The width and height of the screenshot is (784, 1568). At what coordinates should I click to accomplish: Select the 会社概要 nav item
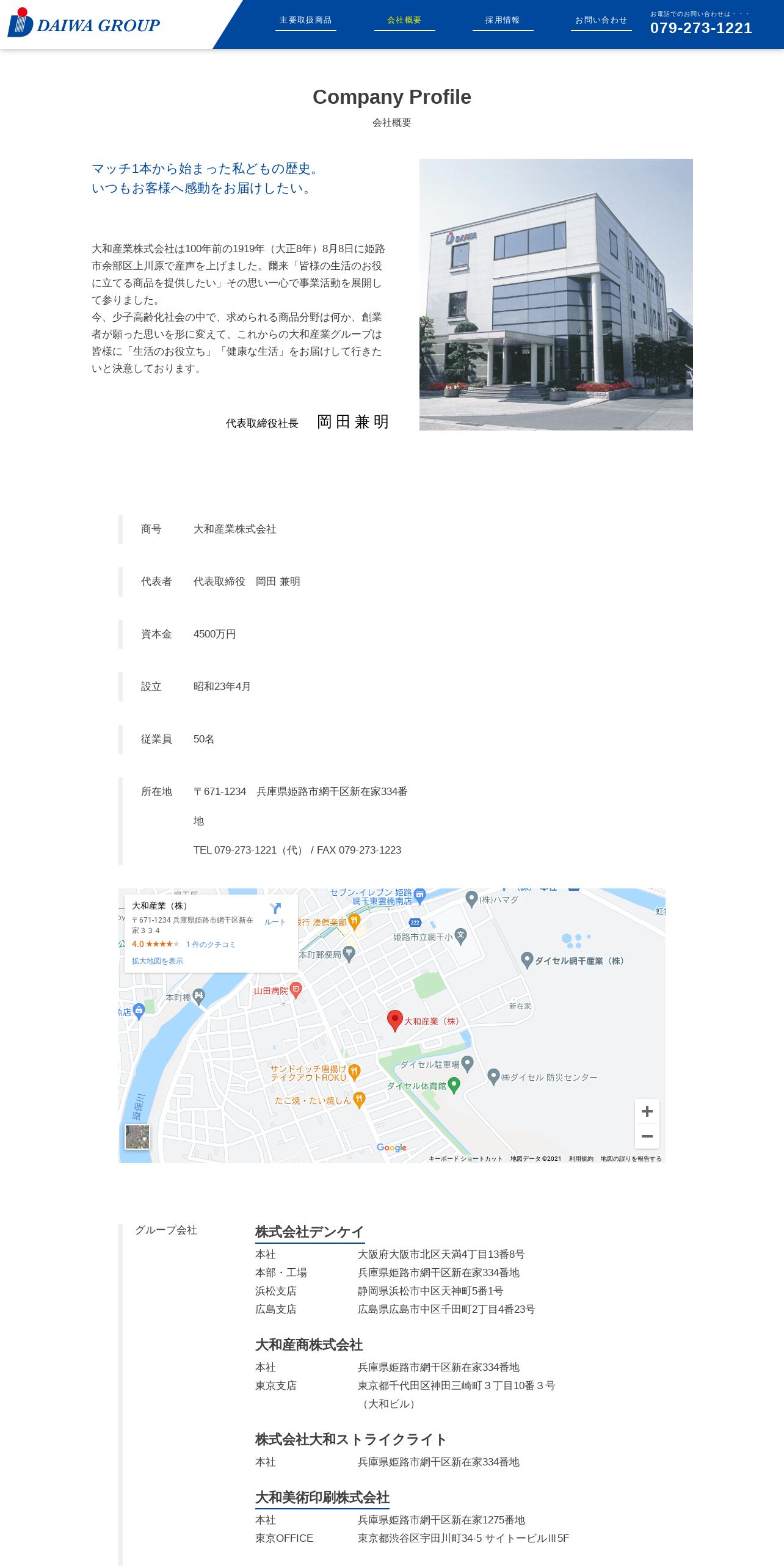click(404, 20)
